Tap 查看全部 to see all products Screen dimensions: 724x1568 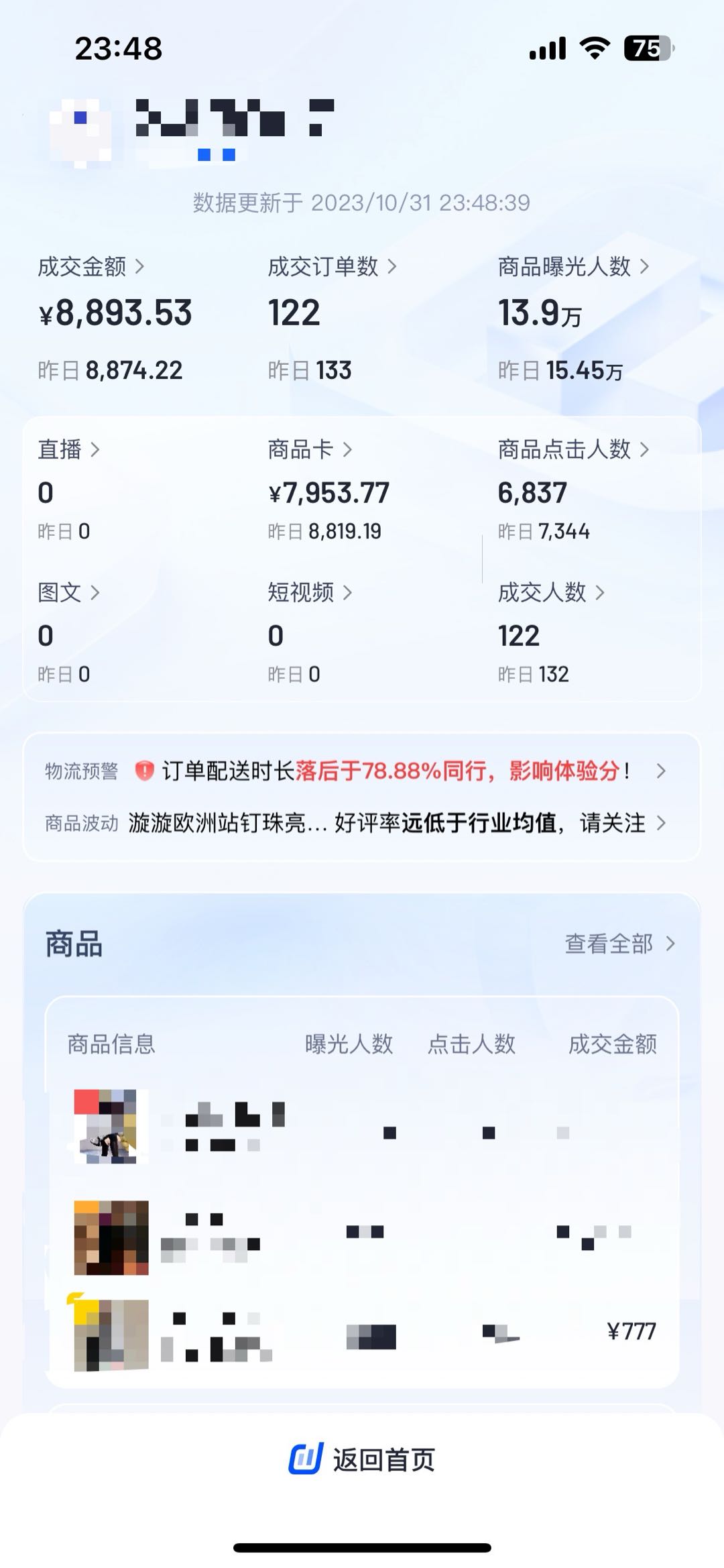point(619,944)
